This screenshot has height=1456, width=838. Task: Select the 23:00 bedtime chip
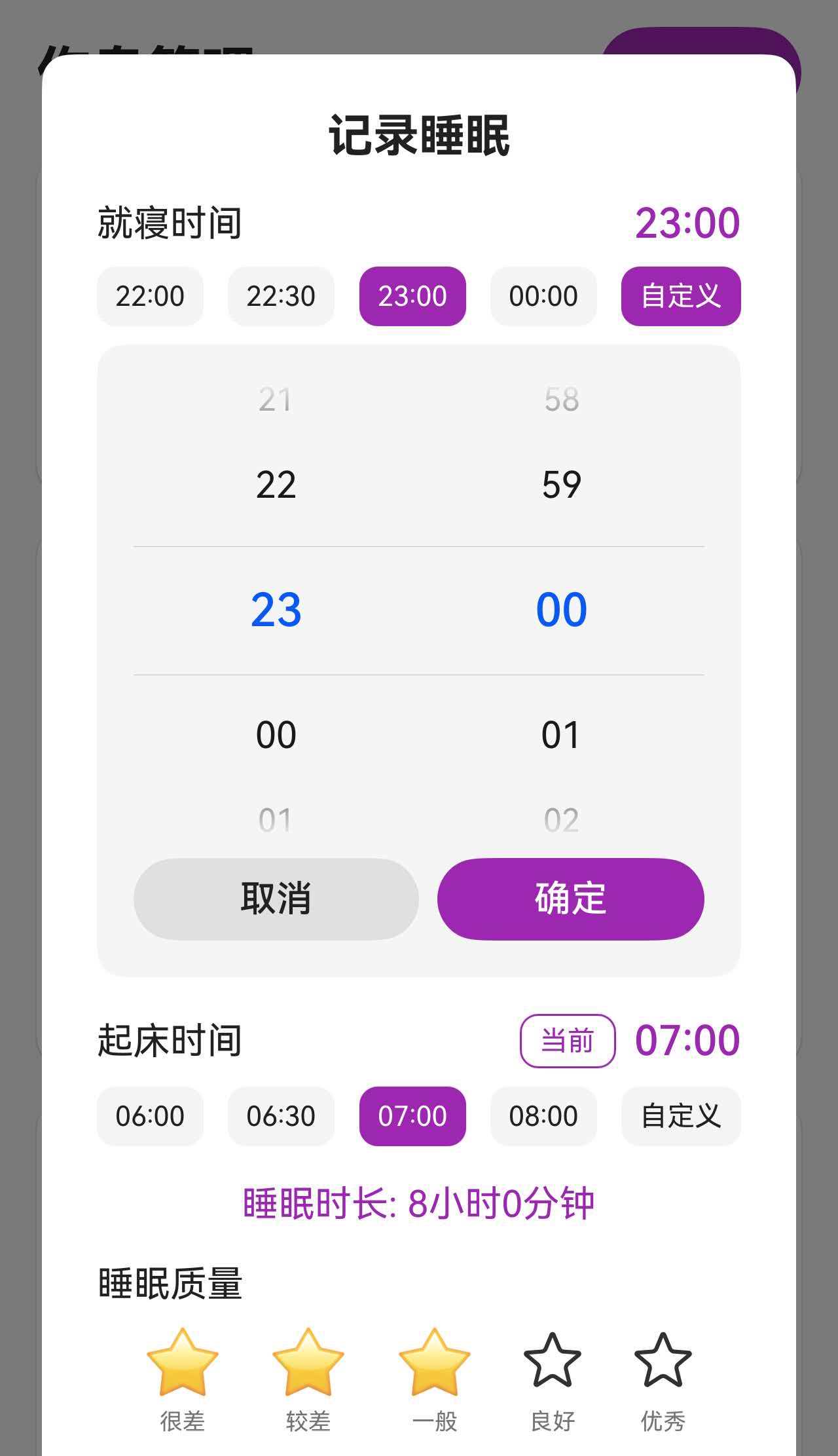pos(412,296)
